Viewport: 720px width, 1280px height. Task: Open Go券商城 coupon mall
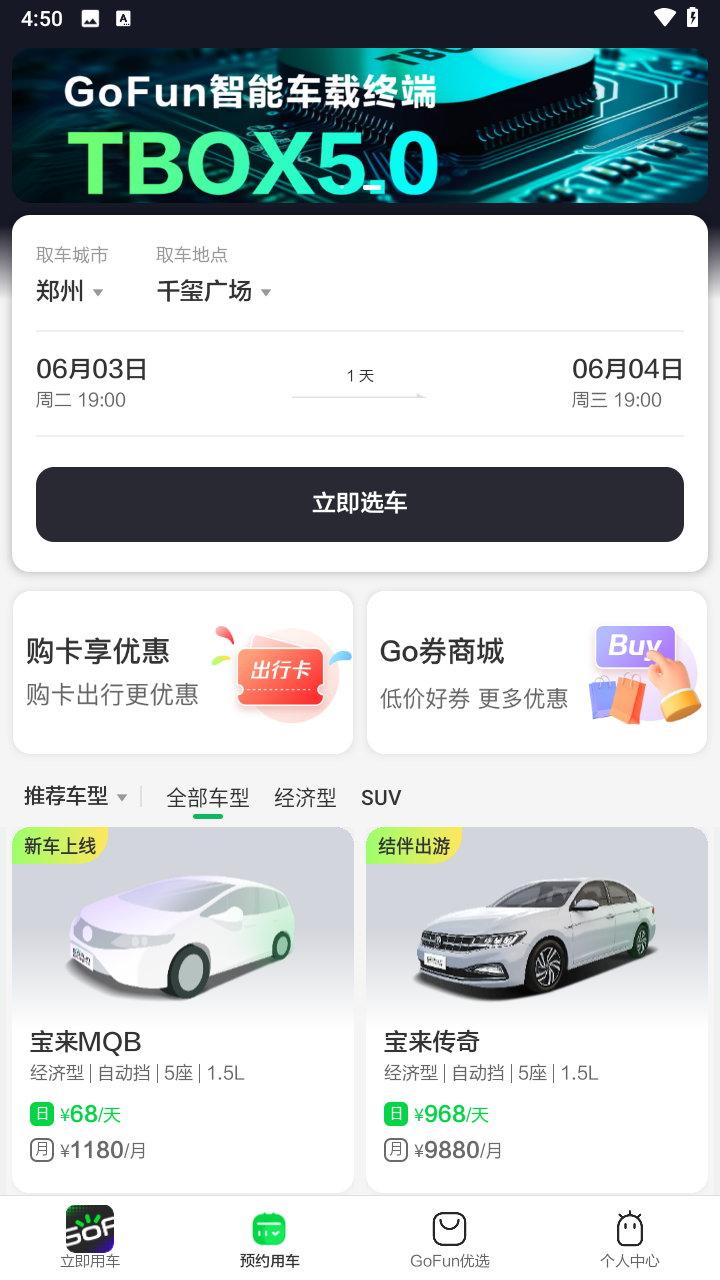click(537, 672)
